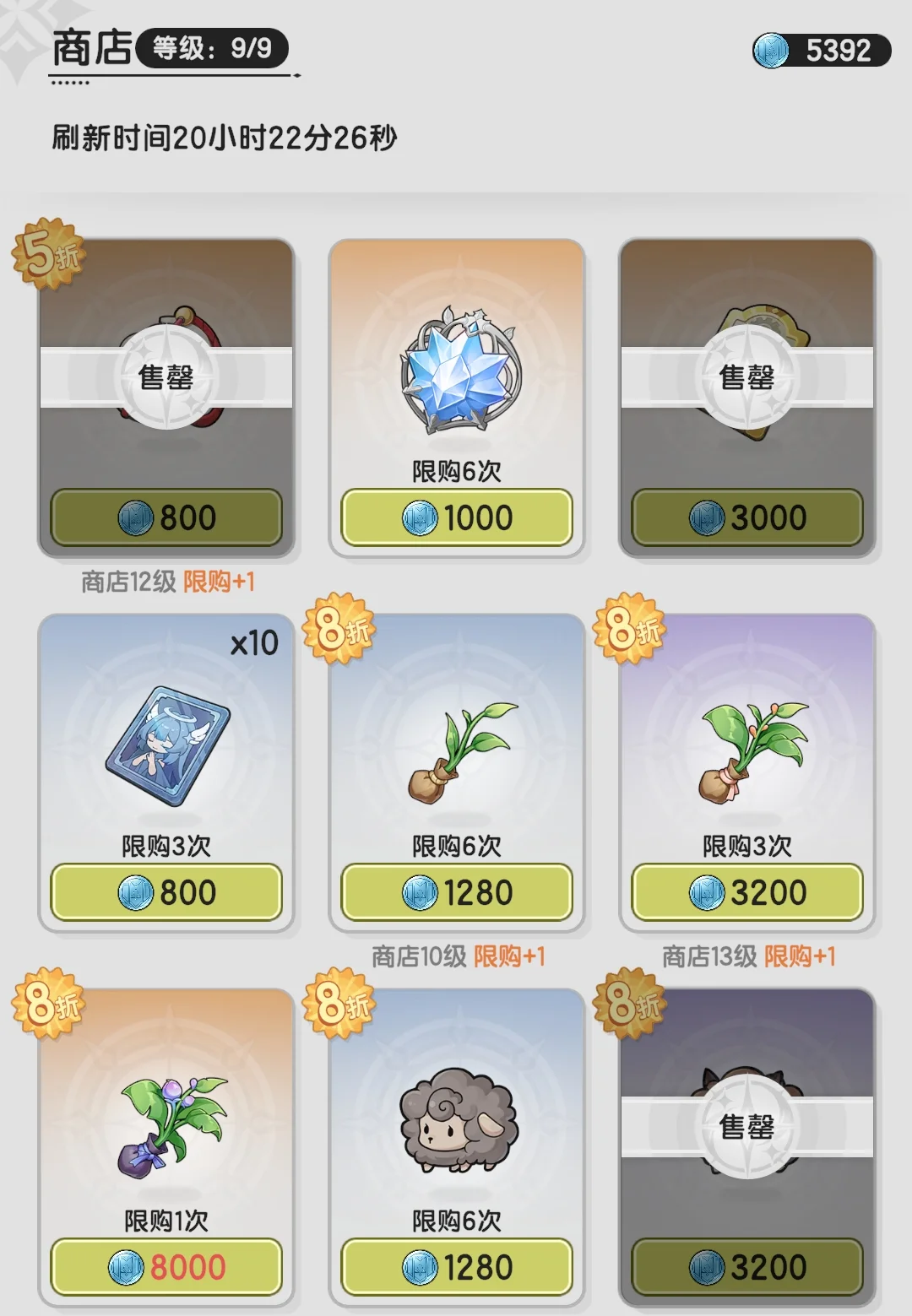
Task: Buy the gray sheep for 1280
Action: click(x=456, y=1267)
